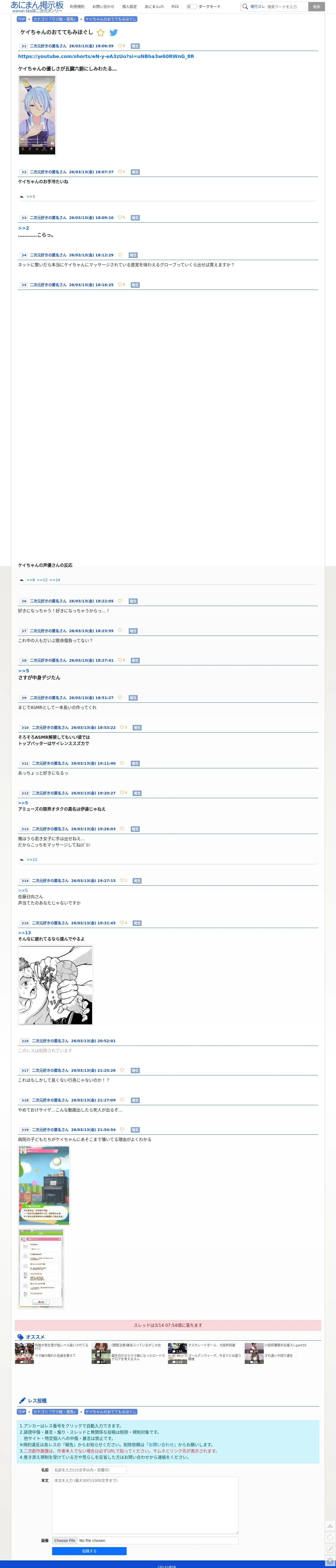Open the 利用規約 terms link
The image size is (336, 1568).
(77, 7)
